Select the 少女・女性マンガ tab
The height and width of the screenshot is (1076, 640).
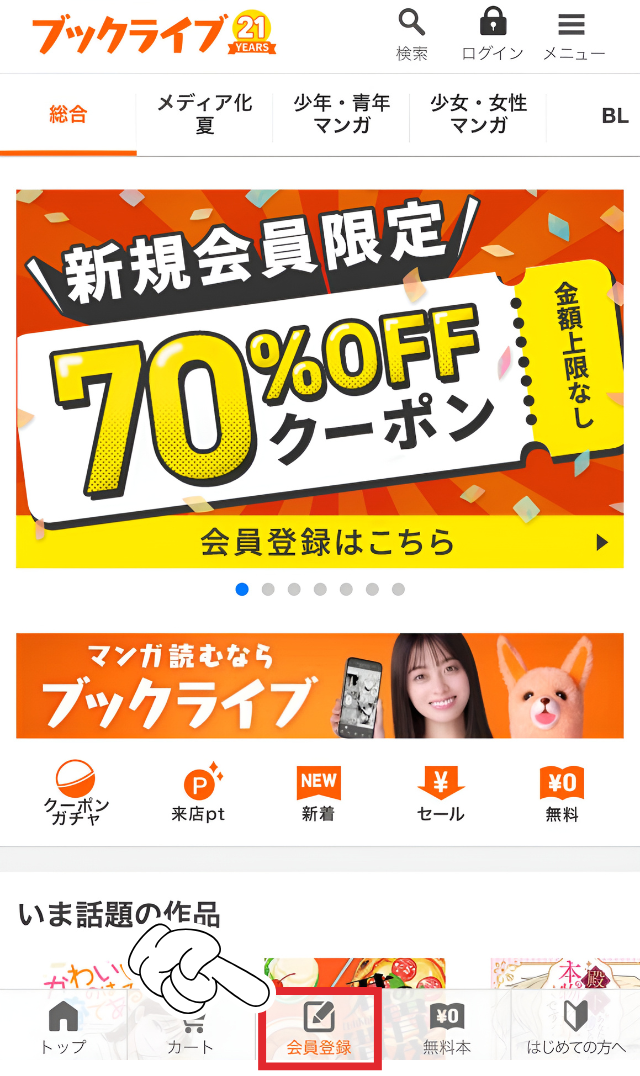coord(478,114)
